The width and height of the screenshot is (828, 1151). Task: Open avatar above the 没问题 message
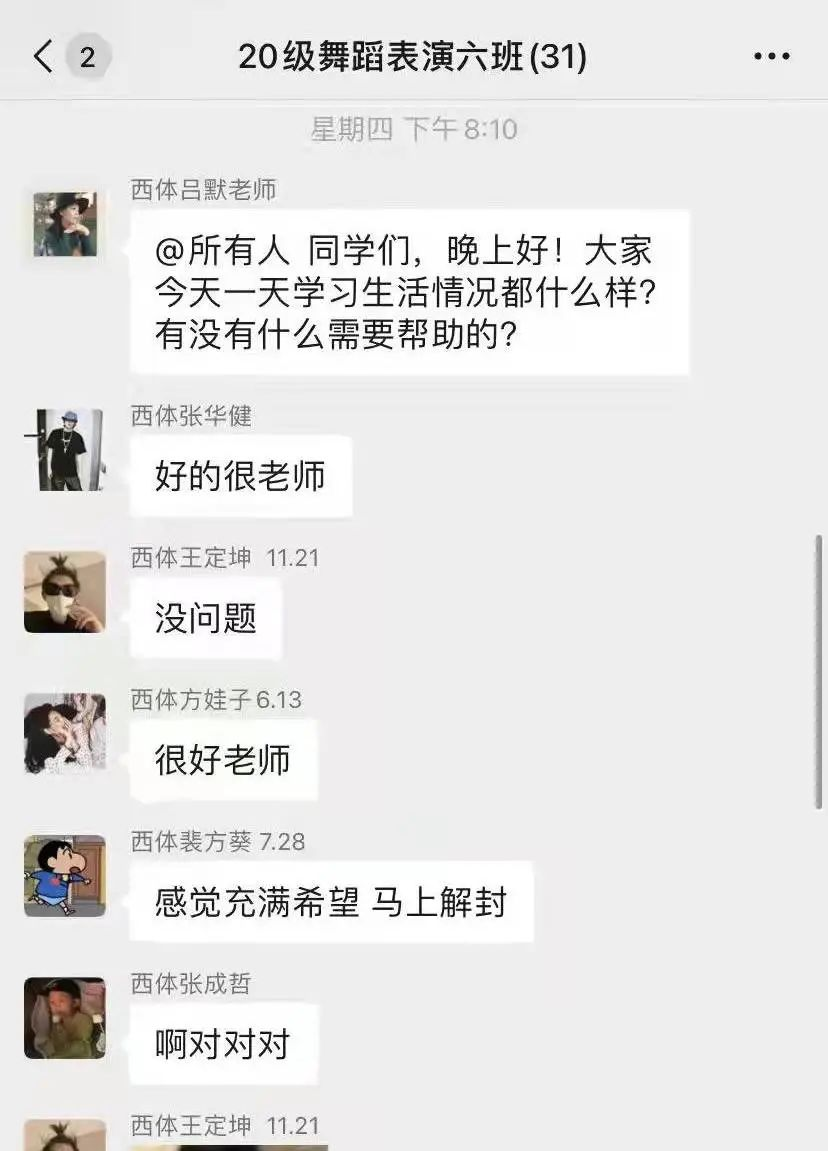pyautogui.click(x=65, y=591)
